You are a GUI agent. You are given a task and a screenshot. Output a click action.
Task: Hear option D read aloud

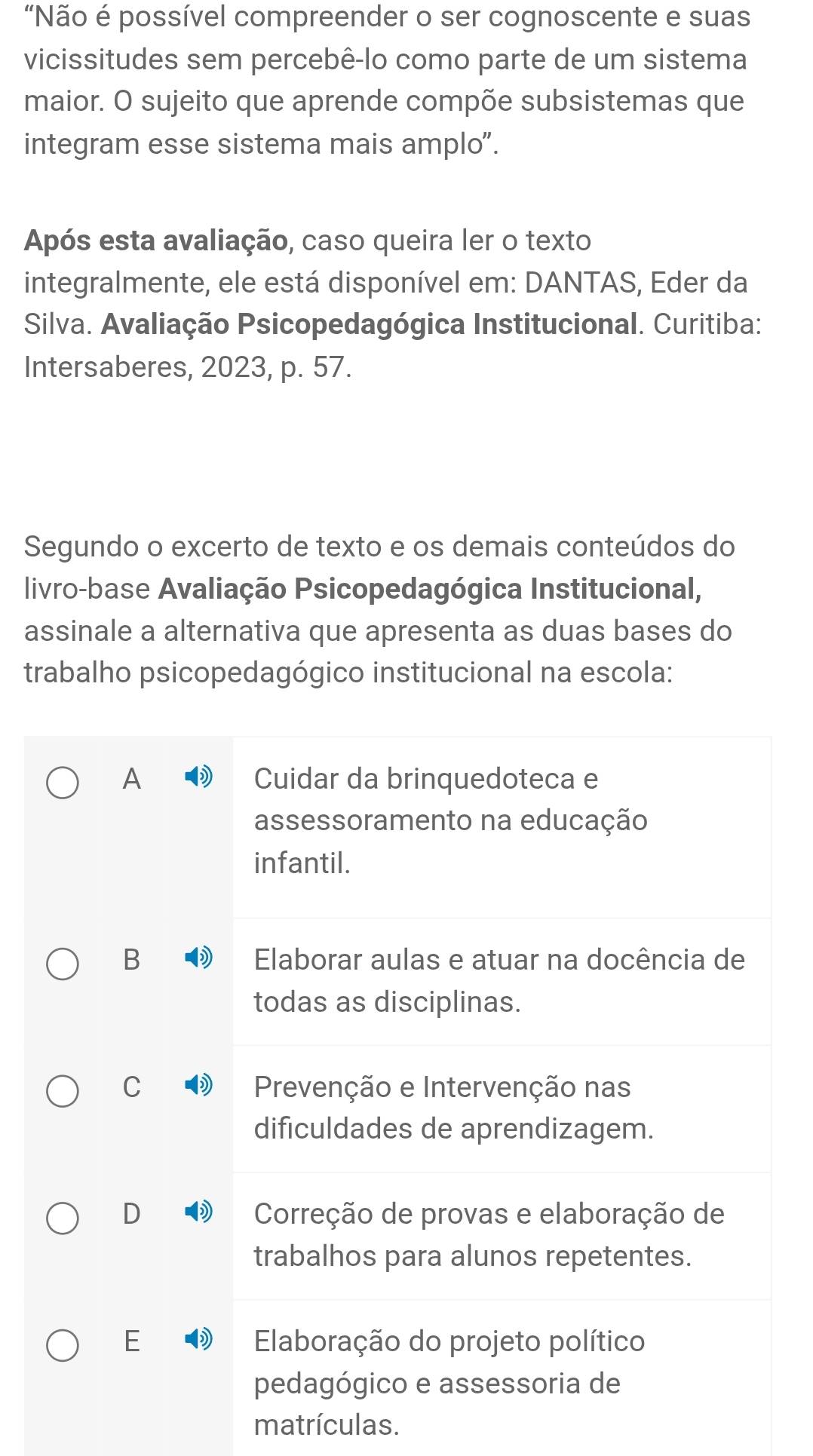[x=199, y=1212]
